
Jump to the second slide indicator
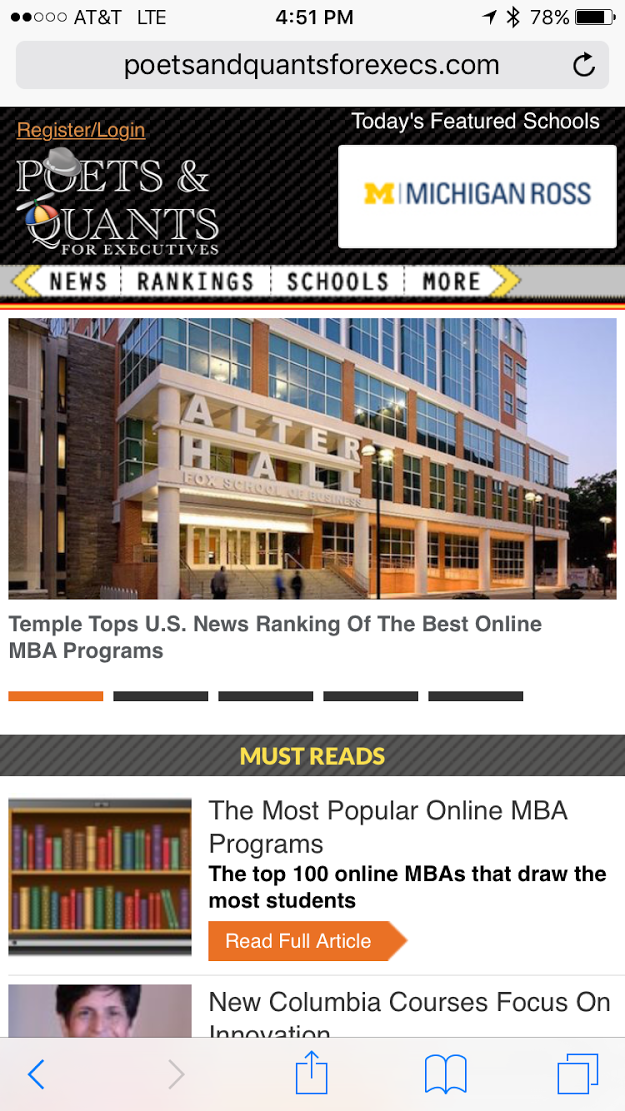pyautogui.click(x=160, y=696)
